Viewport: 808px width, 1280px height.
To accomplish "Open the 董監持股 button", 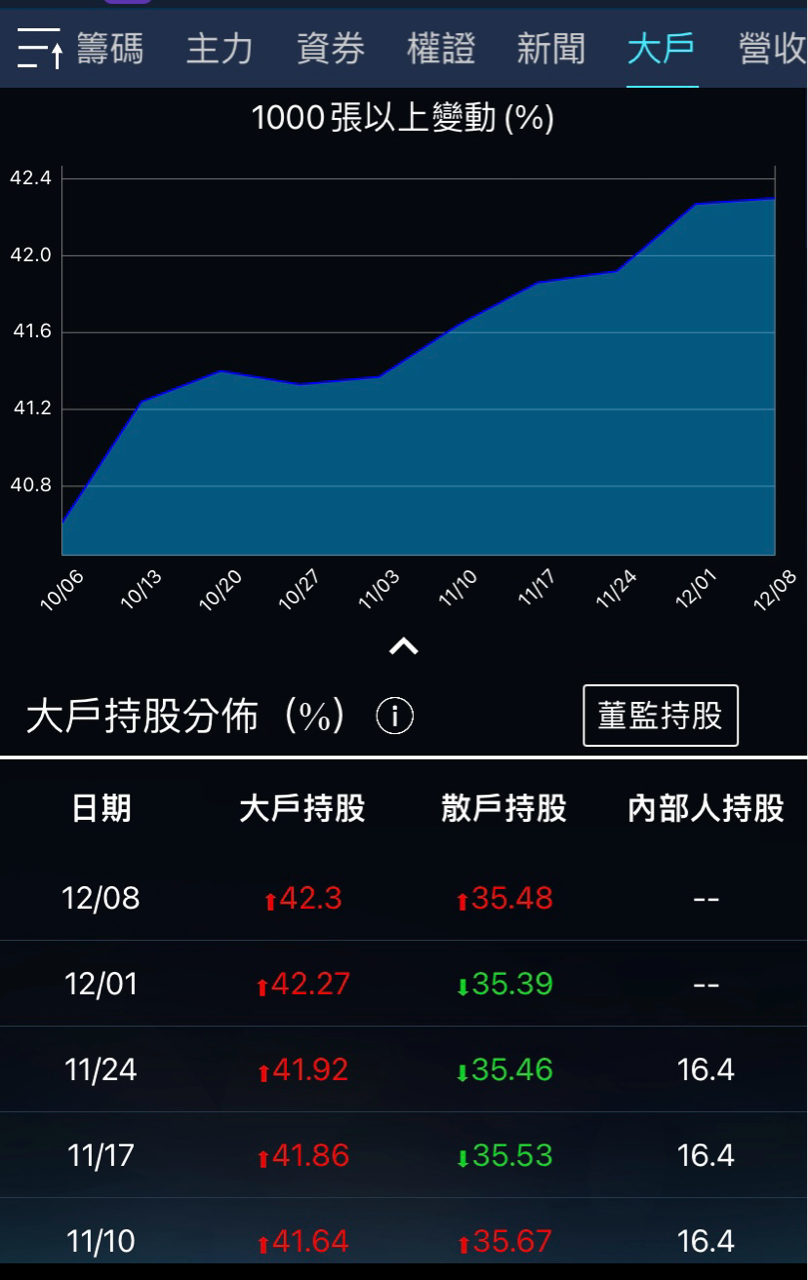I will 660,715.
